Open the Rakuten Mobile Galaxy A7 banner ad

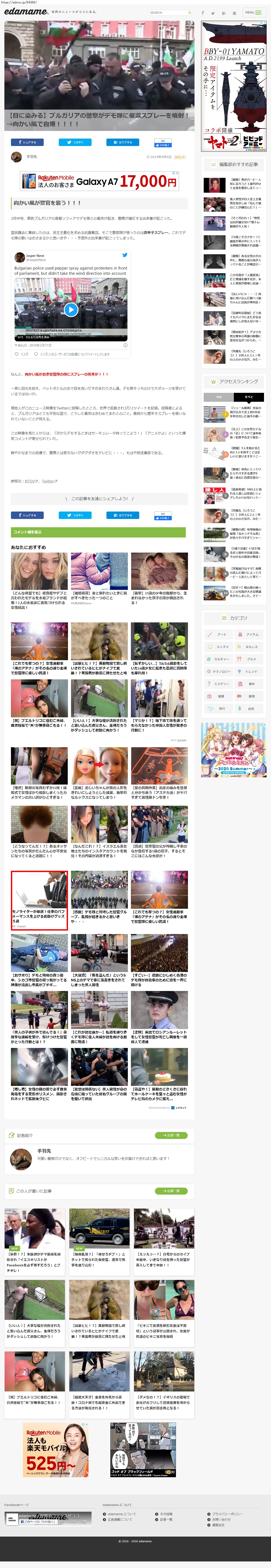[99, 181]
